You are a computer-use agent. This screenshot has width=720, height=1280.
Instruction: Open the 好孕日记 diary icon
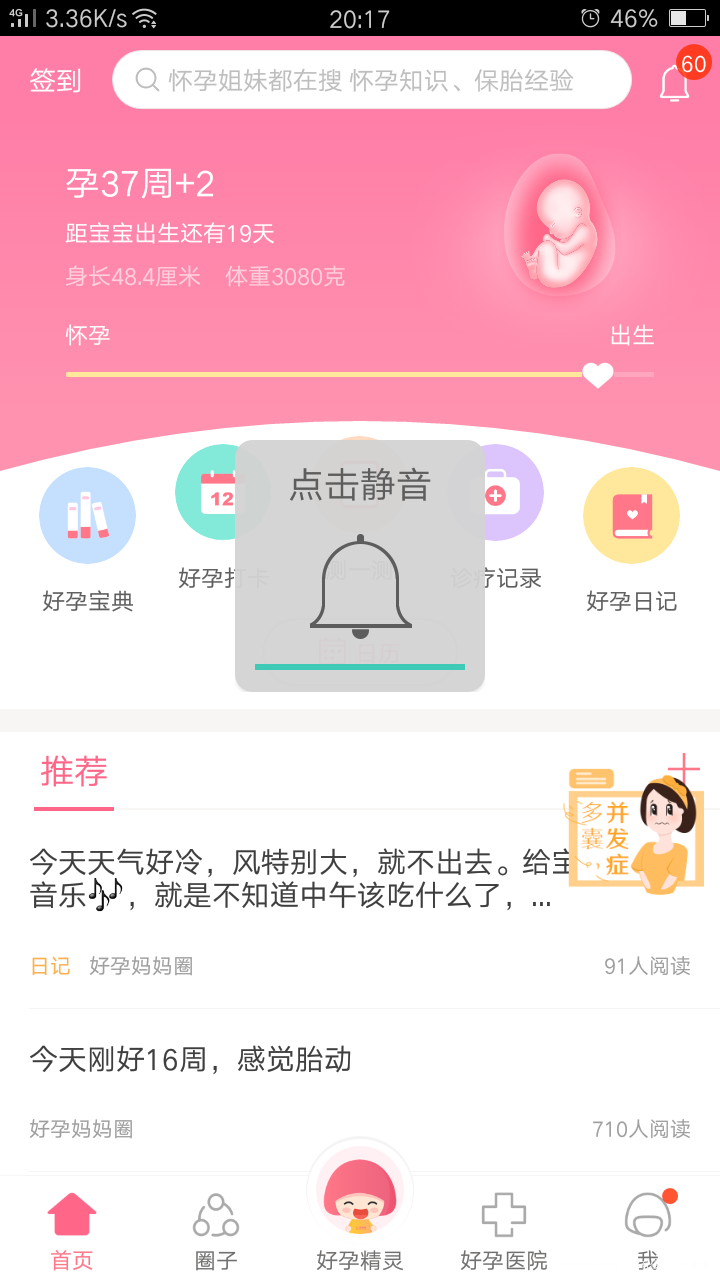[x=631, y=514]
